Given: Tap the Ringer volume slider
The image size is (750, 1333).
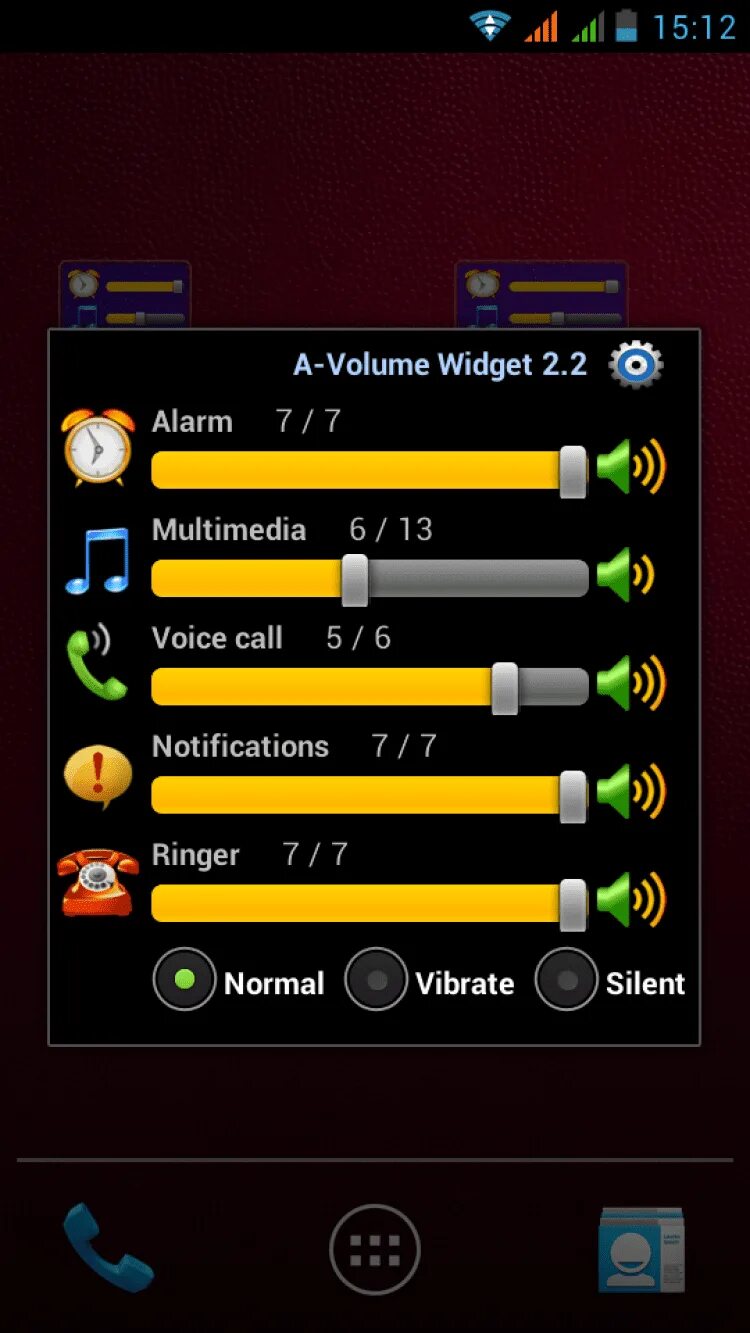Looking at the screenshot, I should click(369, 903).
